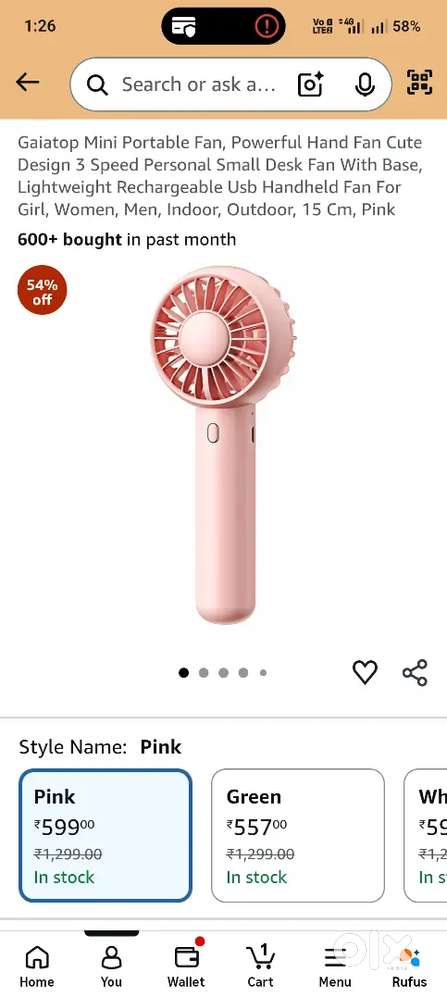Add the fan to wishlist heart
Screen dimensions: 447x1000
(365, 672)
